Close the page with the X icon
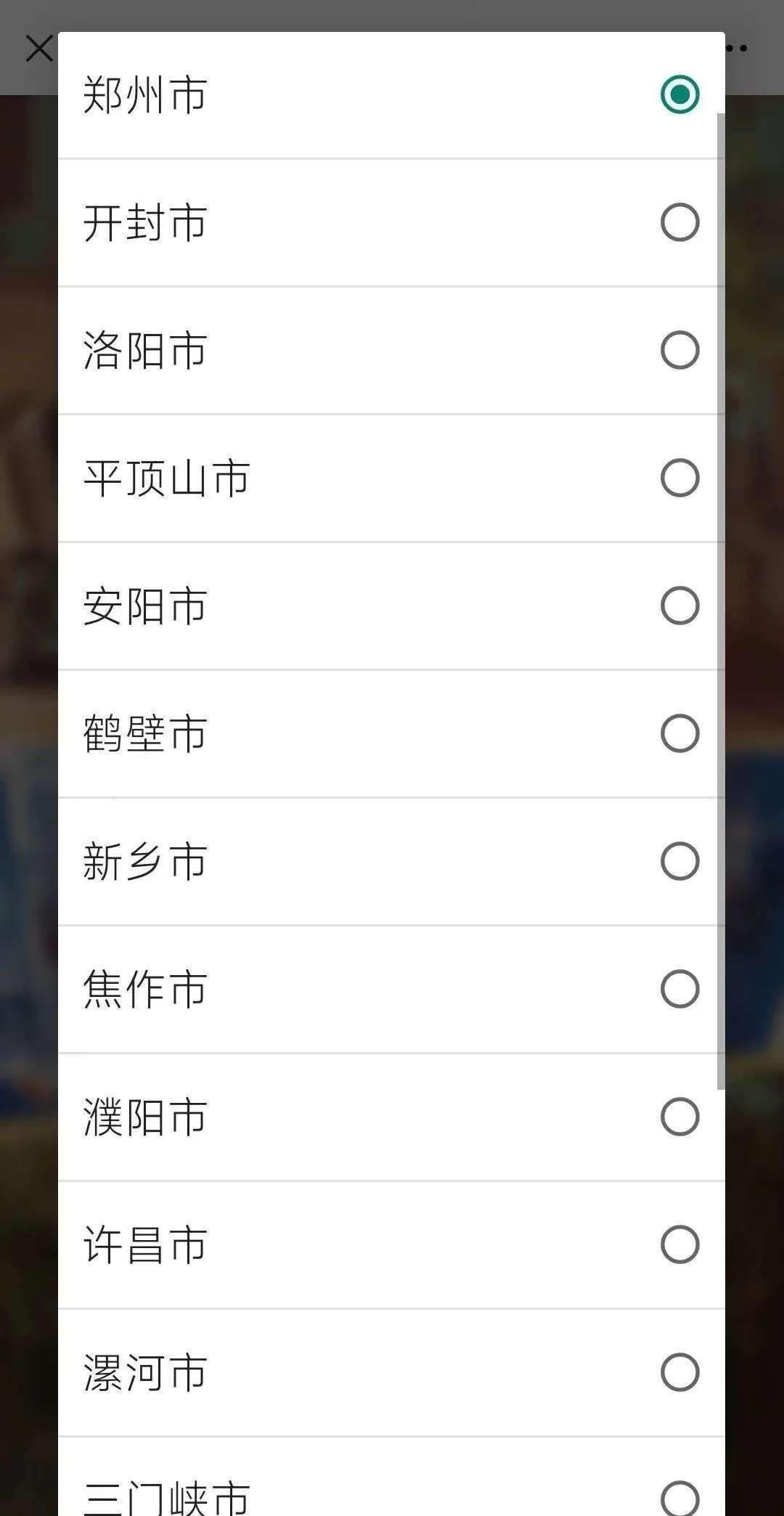Viewport: 784px width, 1516px height. (x=38, y=49)
